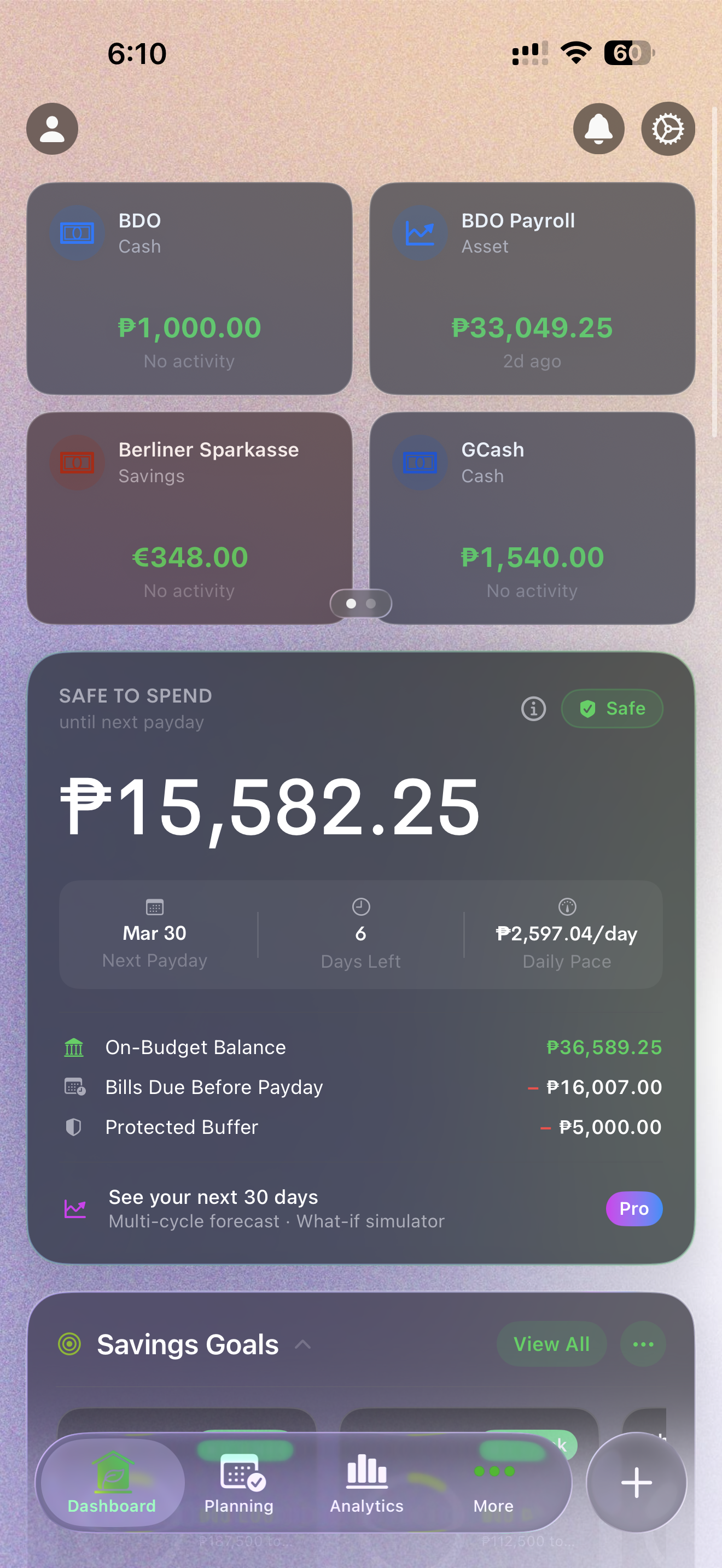This screenshot has height=1568, width=722.
Task: Tap the Pro badge on forecast row
Action: (x=634, y=1209)
